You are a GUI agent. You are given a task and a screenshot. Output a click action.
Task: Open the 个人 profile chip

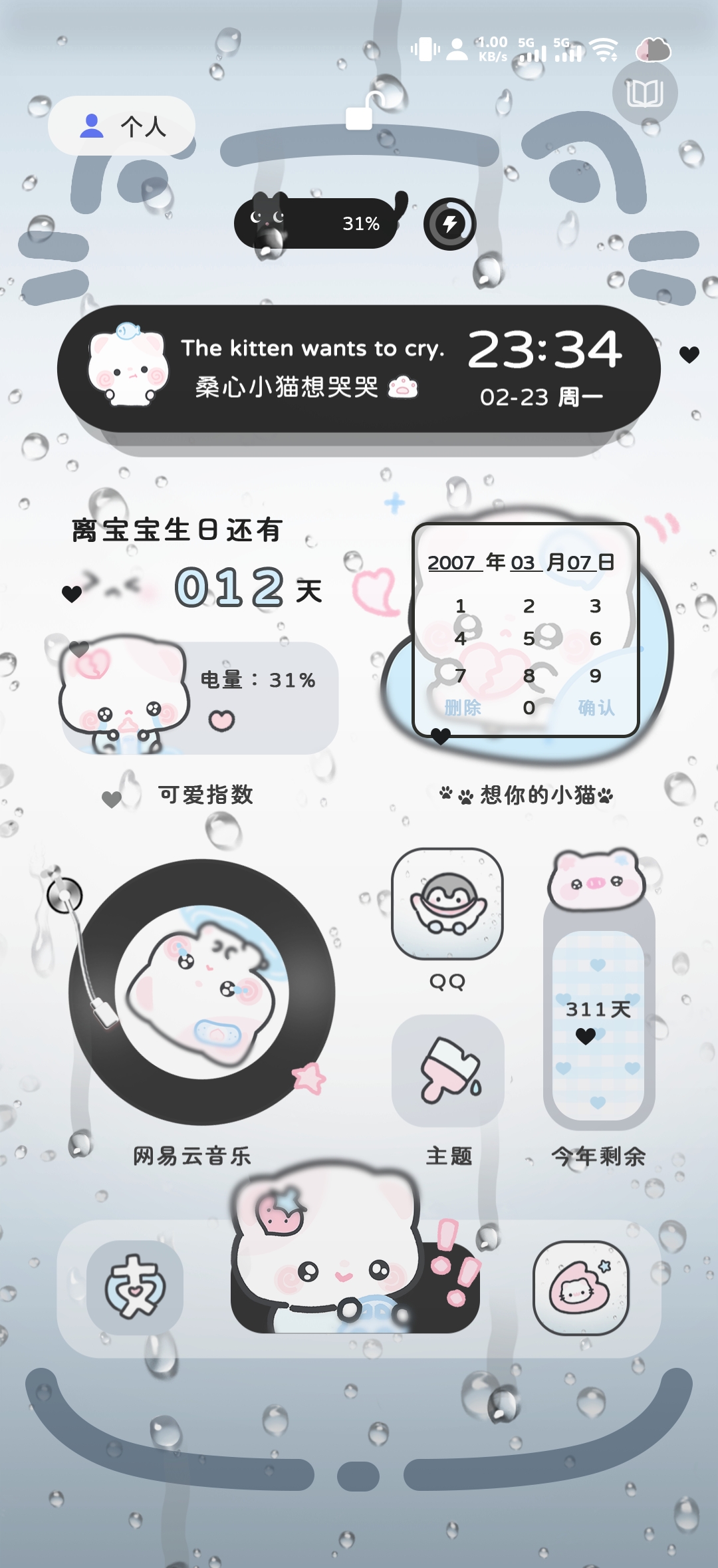122,126
